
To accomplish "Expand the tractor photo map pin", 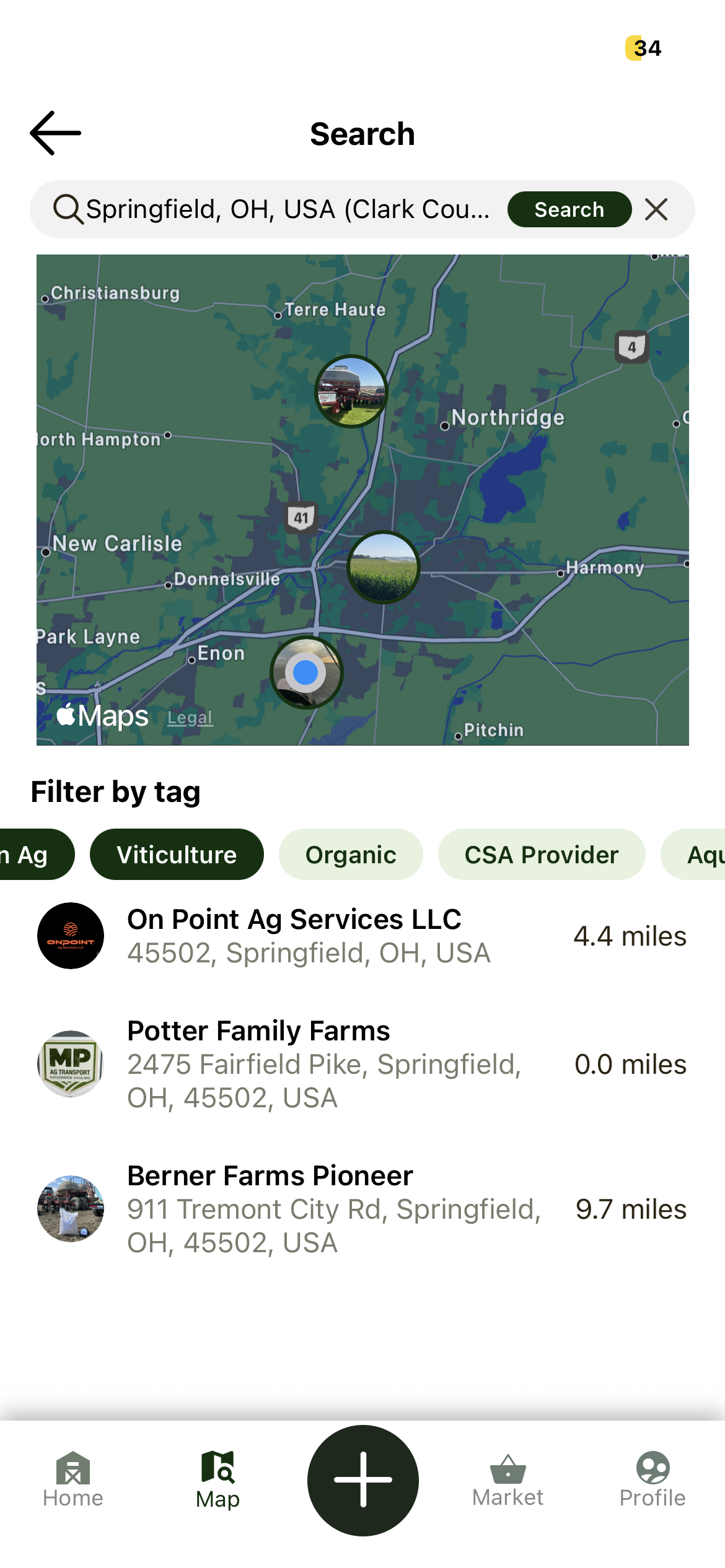I will 350,390.
